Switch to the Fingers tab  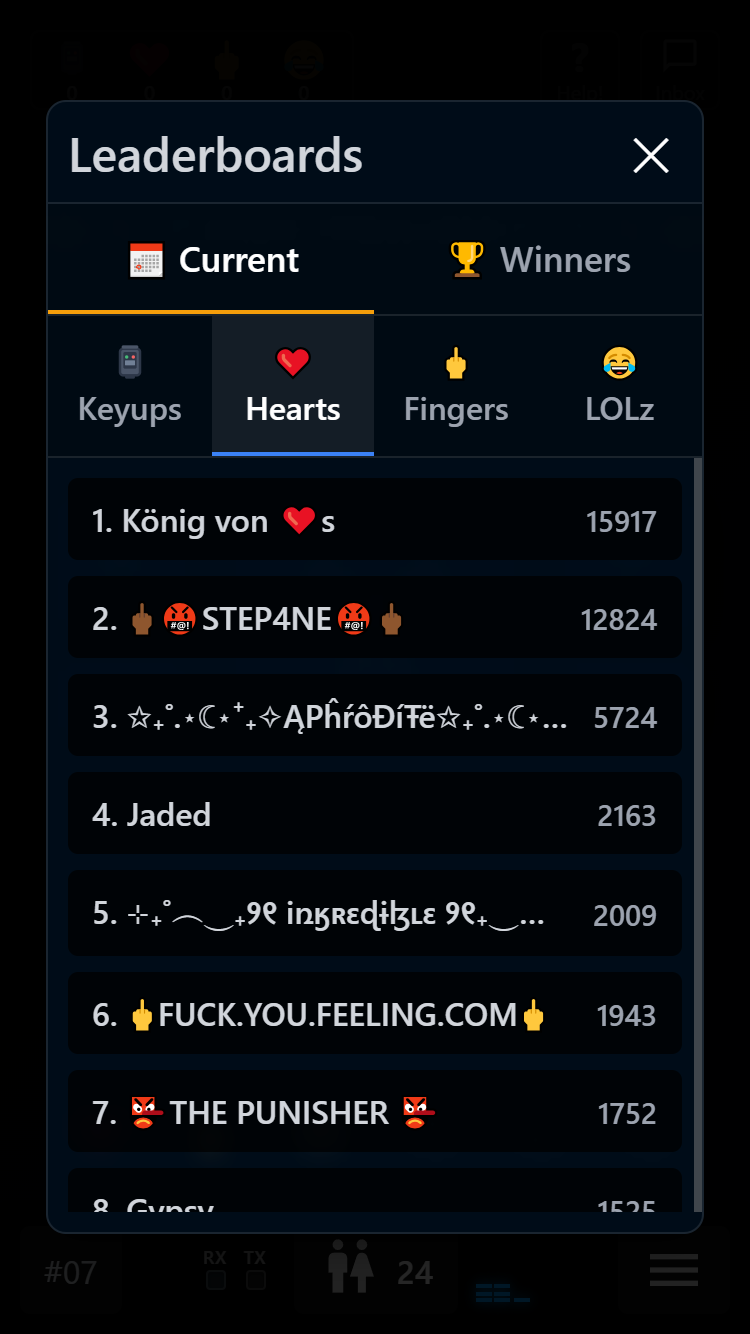[456, 387]
